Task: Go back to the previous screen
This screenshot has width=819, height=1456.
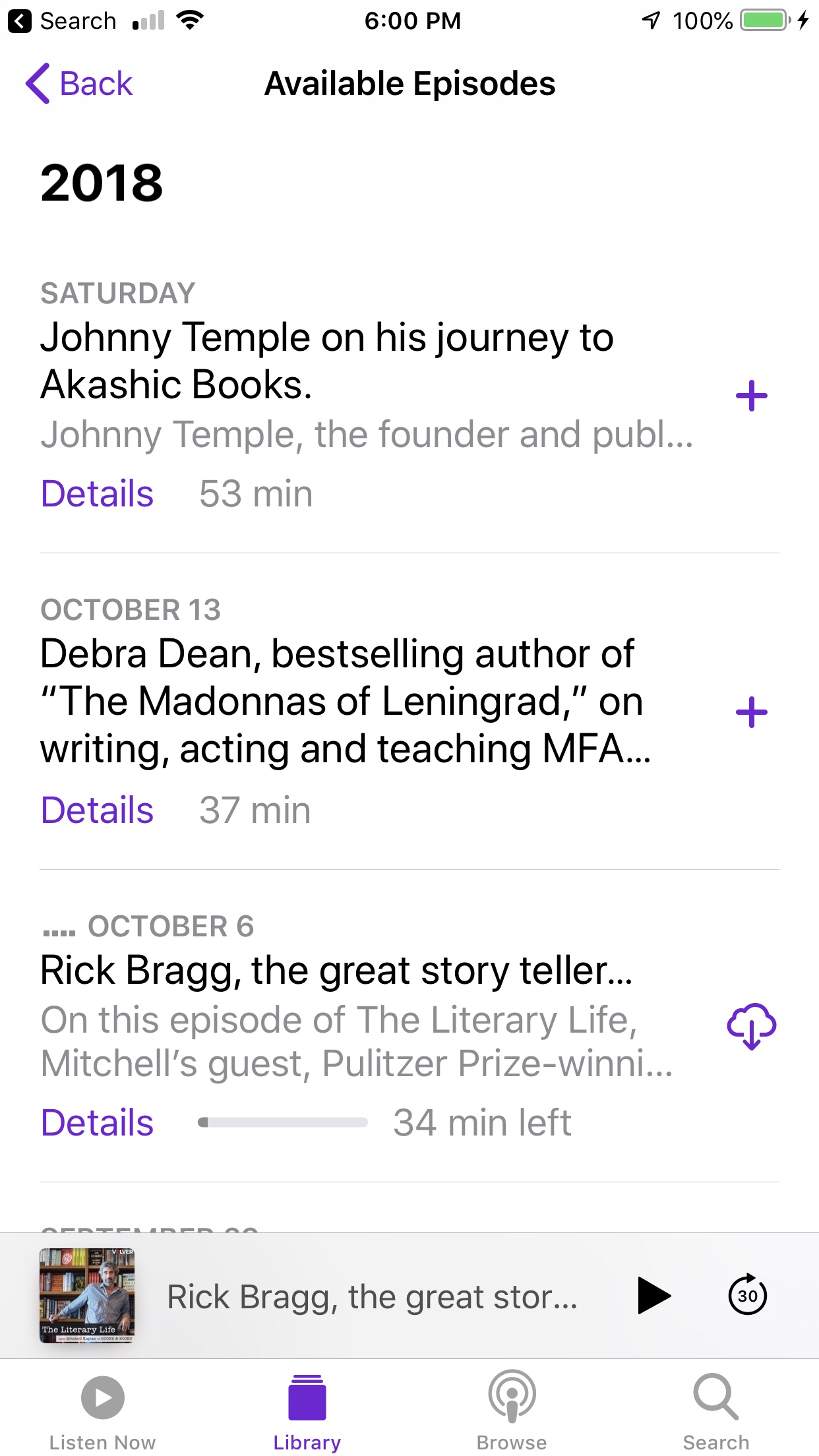Action: [x=79, y=84]
